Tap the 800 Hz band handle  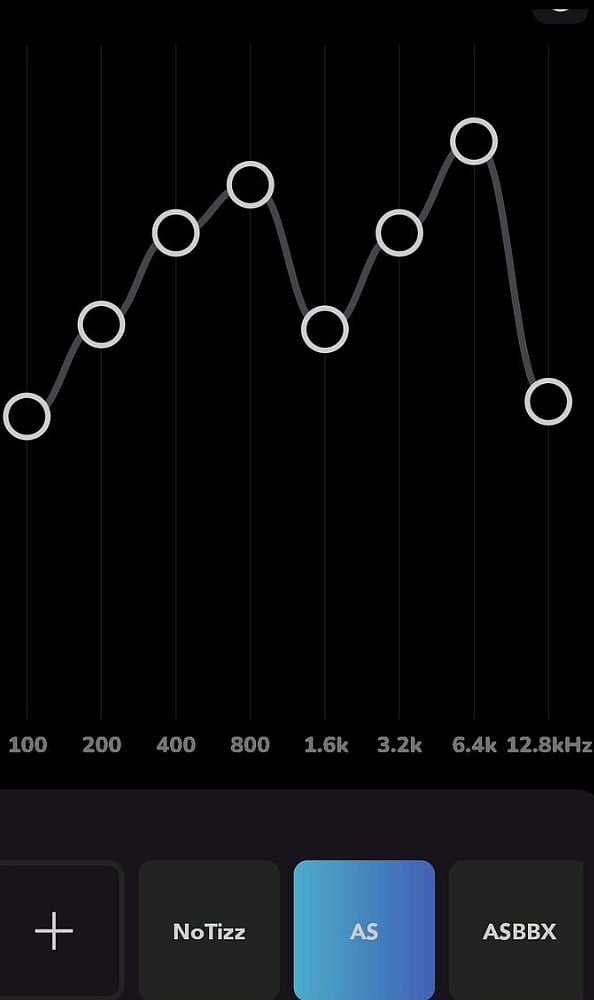[x=250, y=185]
